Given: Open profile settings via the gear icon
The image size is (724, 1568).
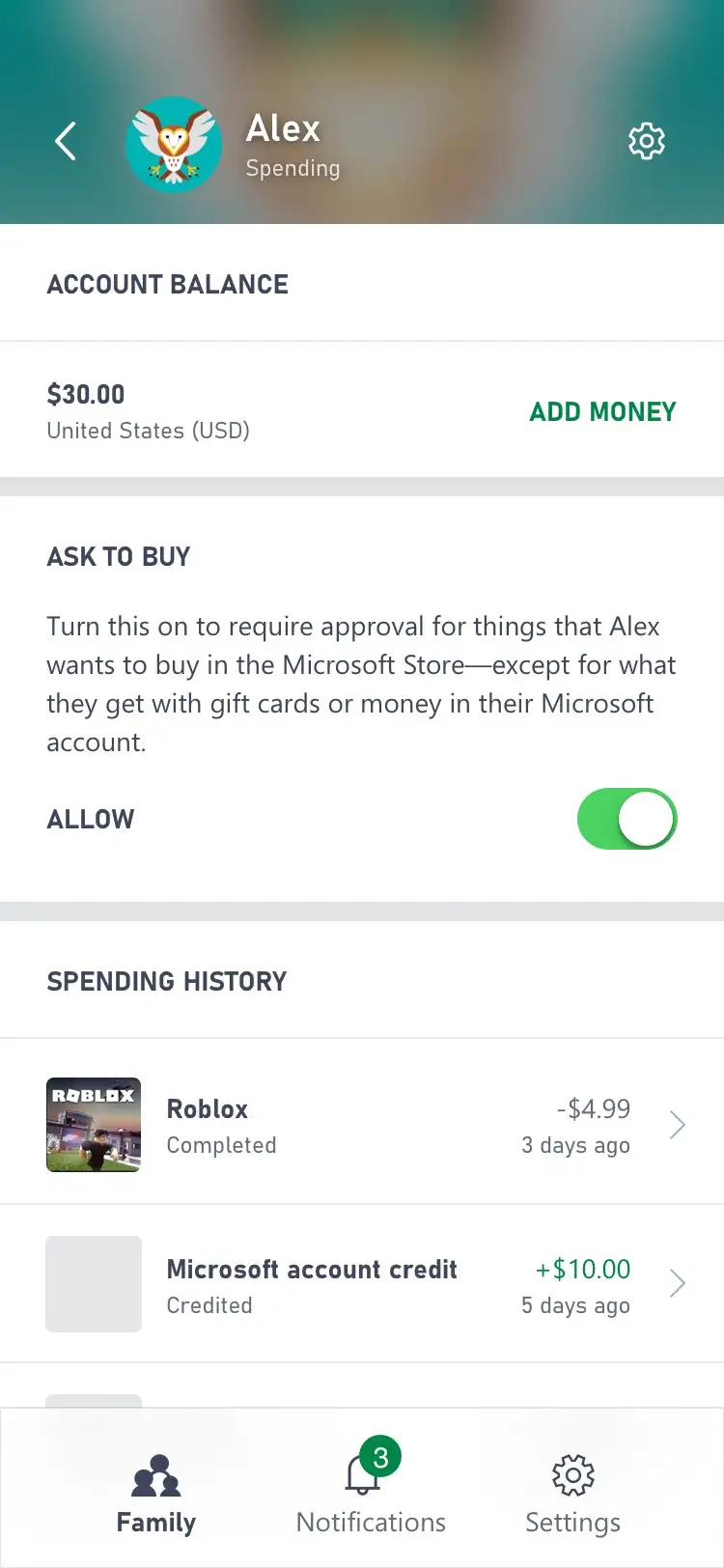Looking at the screenshot, I should pyautogui.click(x=646, y=140).
